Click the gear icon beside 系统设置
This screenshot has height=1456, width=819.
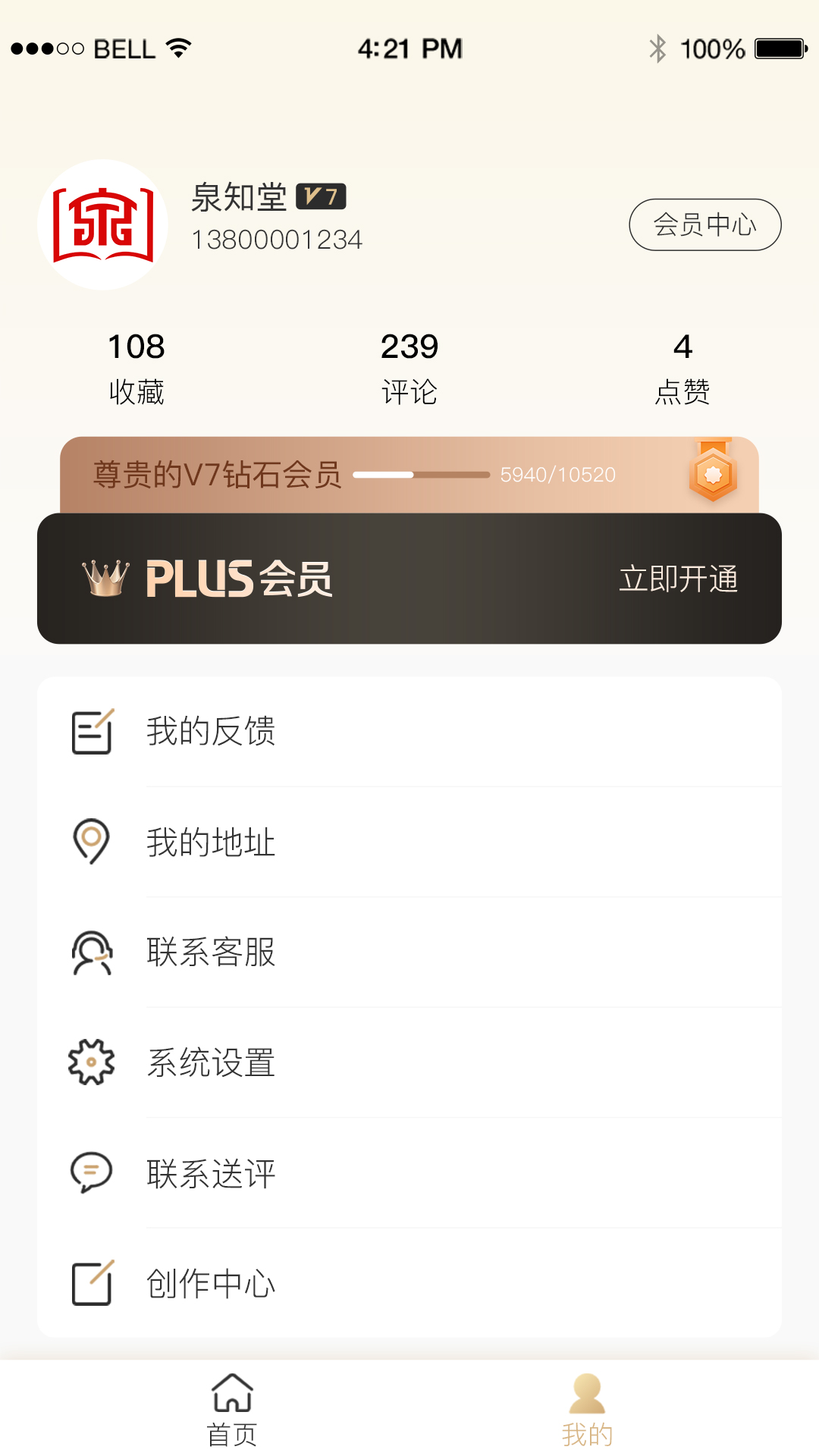tap(91, 1063)
